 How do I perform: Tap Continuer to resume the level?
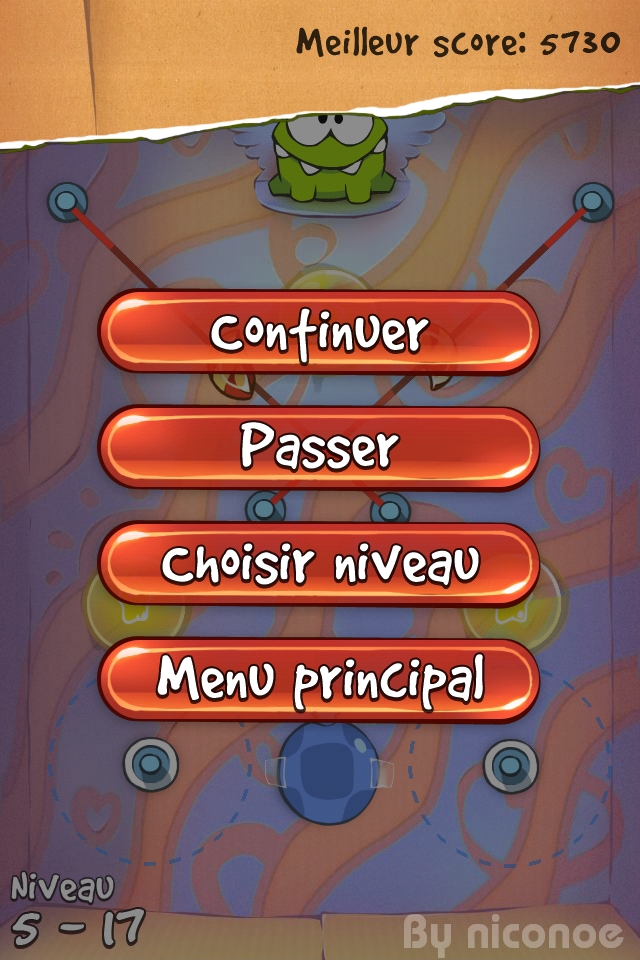[x=319, y=333]
